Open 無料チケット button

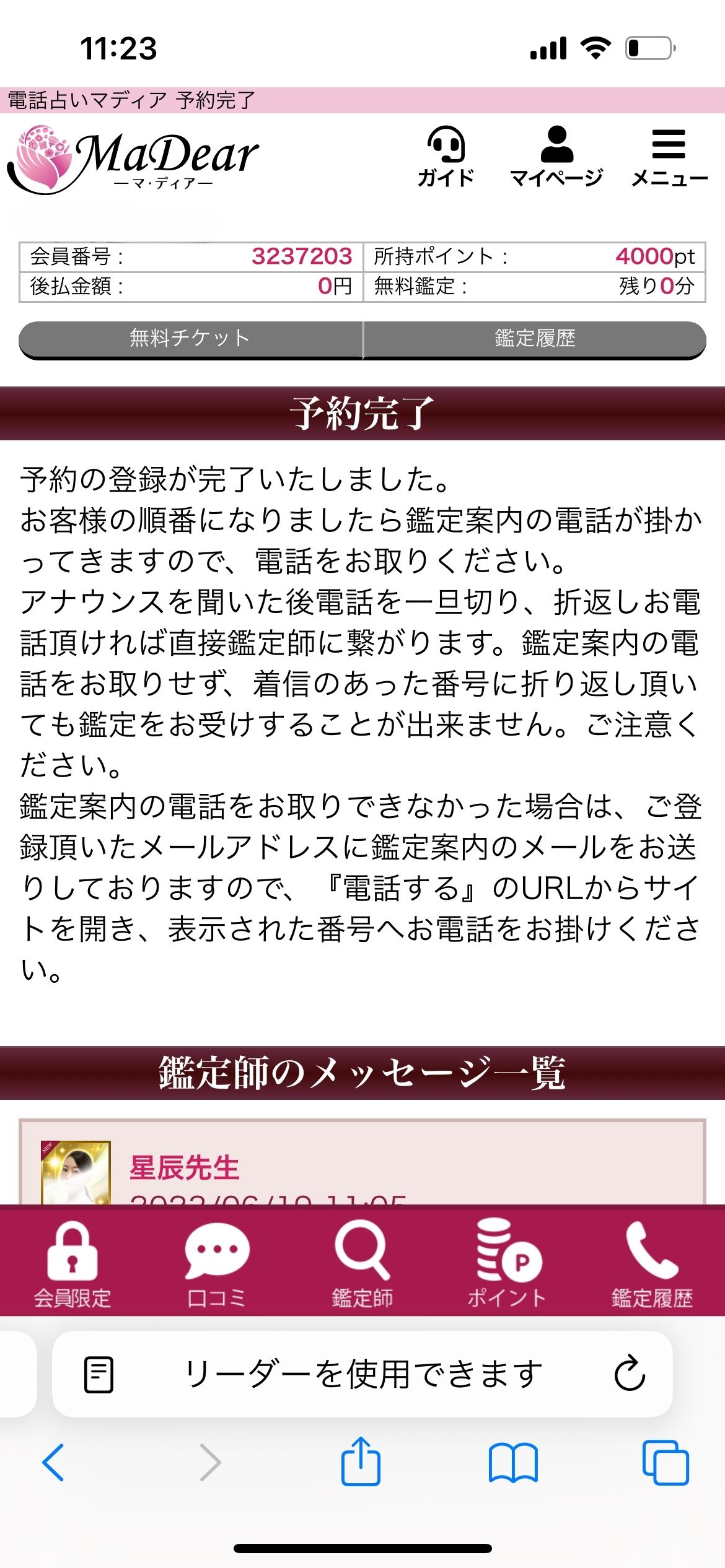190,339
